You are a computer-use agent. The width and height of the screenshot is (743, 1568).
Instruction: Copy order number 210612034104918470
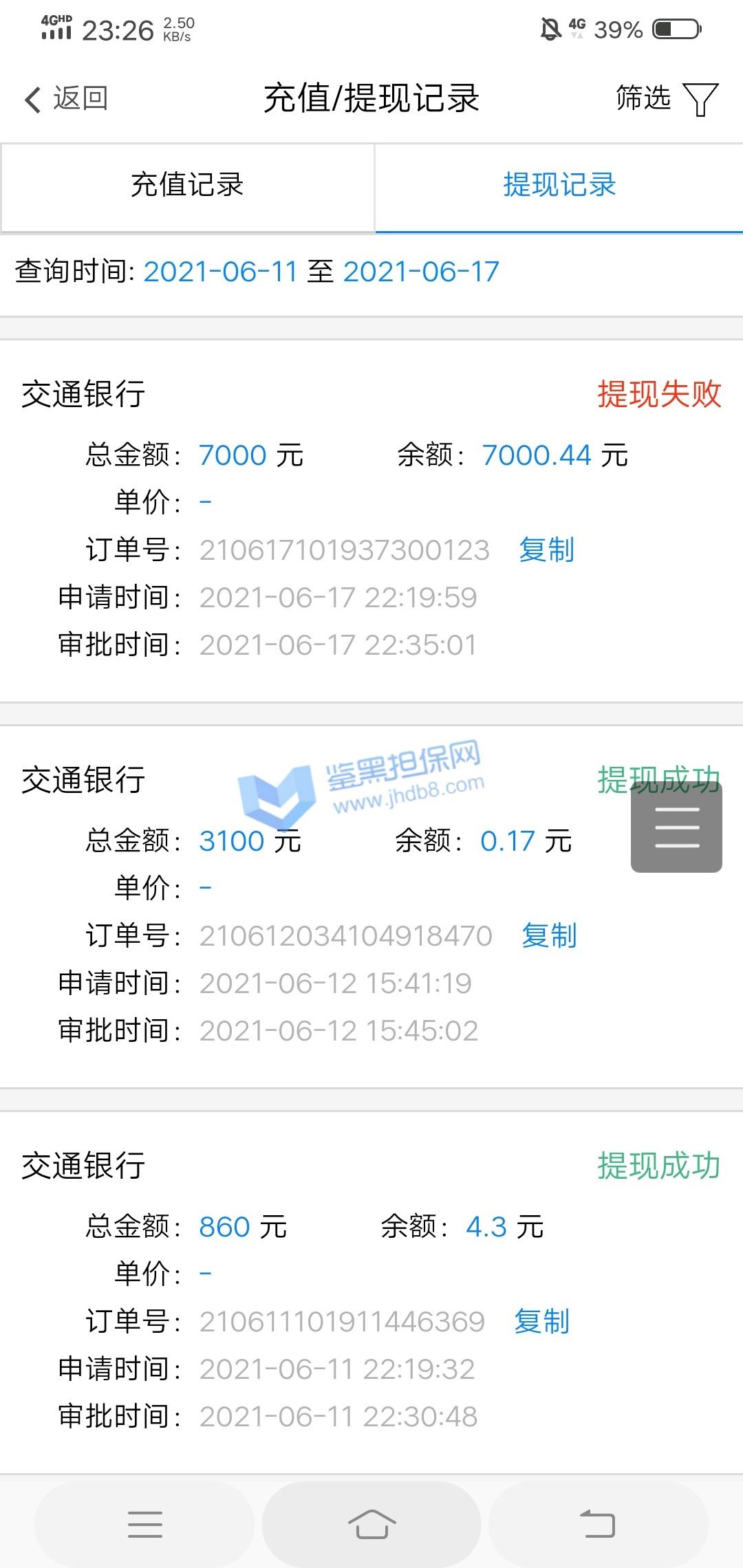(x=549, y=936)
